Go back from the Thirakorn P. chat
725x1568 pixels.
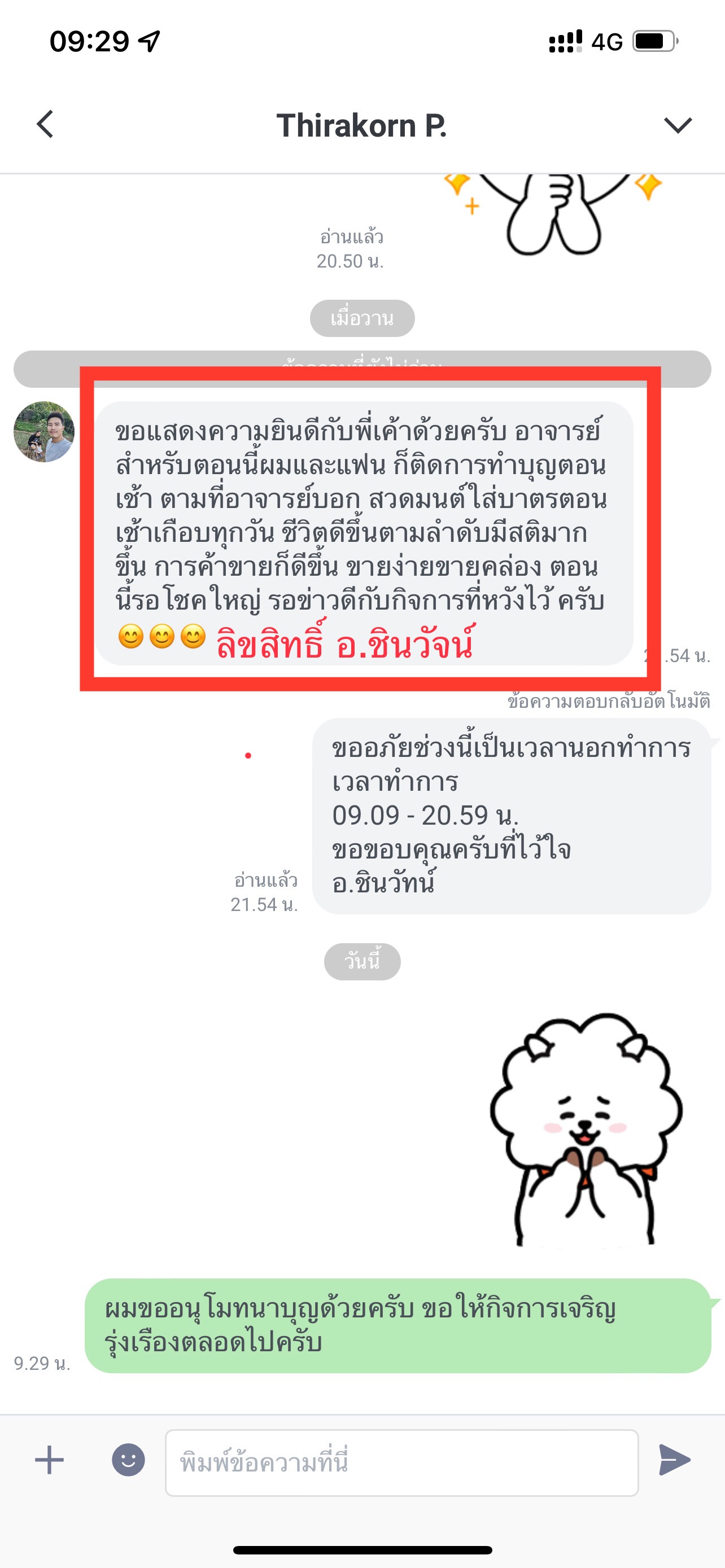[46, 124]
